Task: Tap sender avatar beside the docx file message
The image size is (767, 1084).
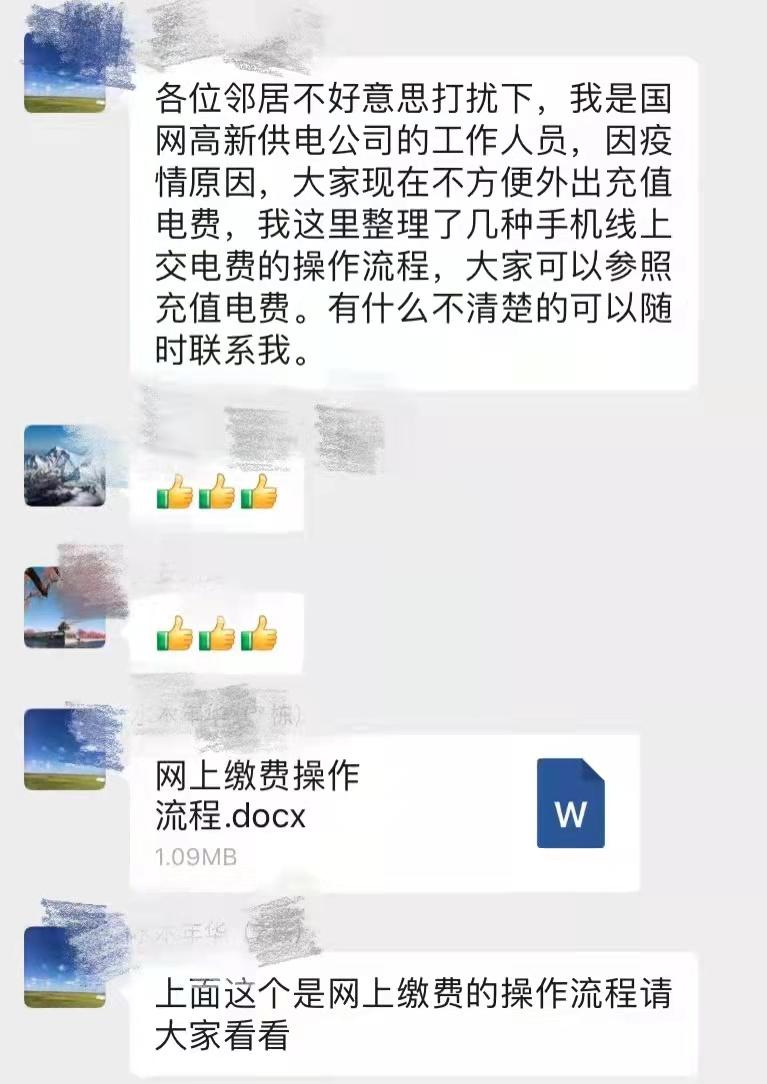Action: (64, 749)
